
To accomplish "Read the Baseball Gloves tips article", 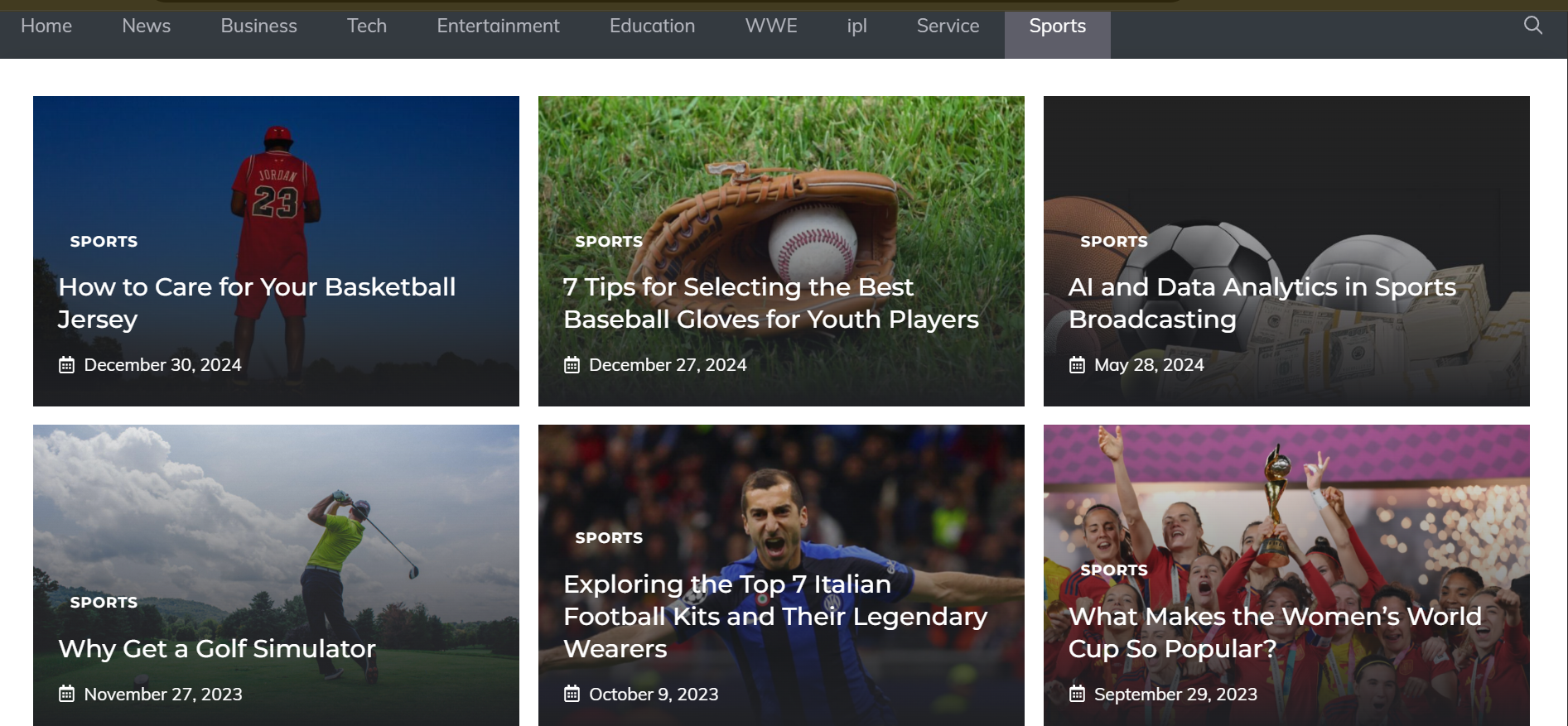I will 770,302.
